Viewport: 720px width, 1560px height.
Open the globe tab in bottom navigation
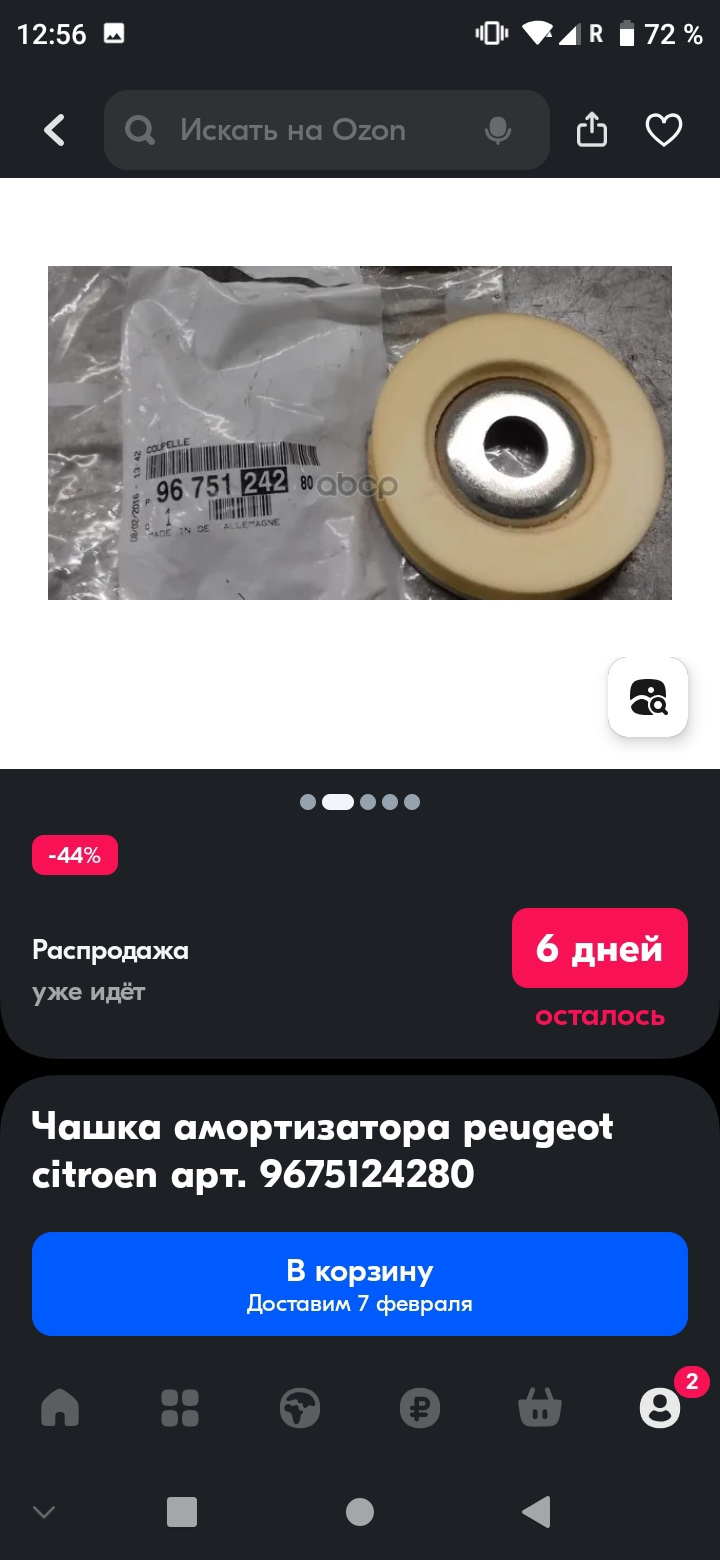300,1408
